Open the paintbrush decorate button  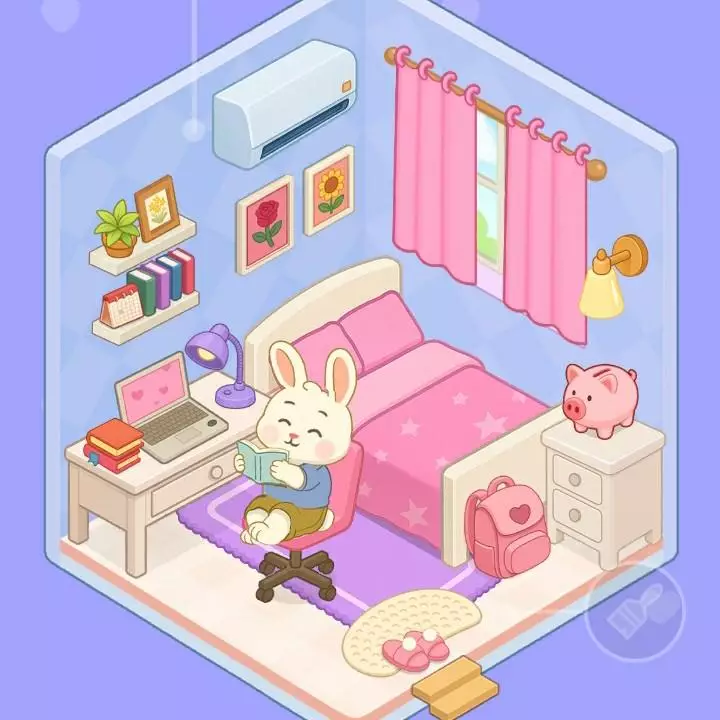point(635,612)
